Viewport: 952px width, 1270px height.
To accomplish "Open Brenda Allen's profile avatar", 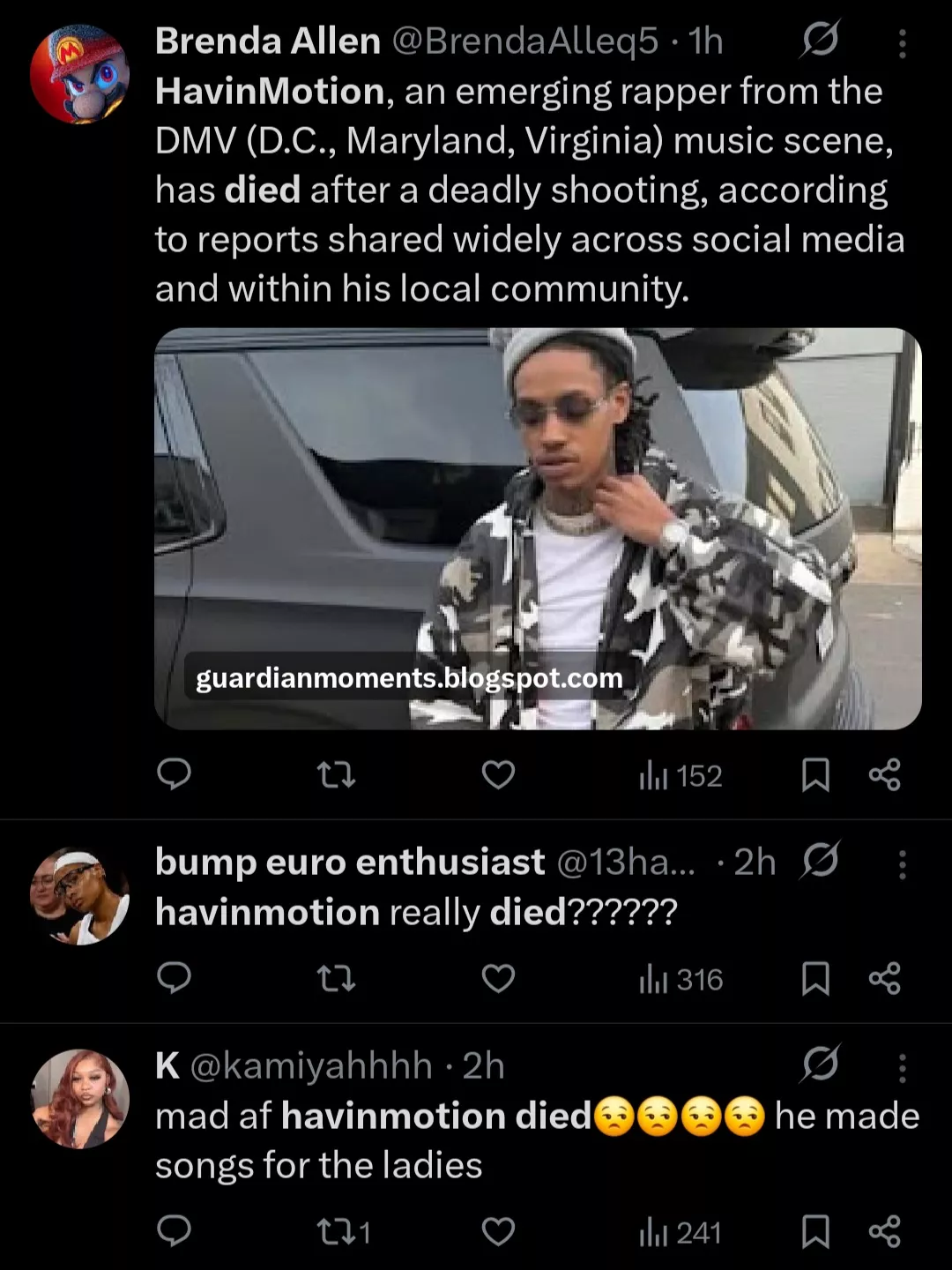I will pos(79,74).
